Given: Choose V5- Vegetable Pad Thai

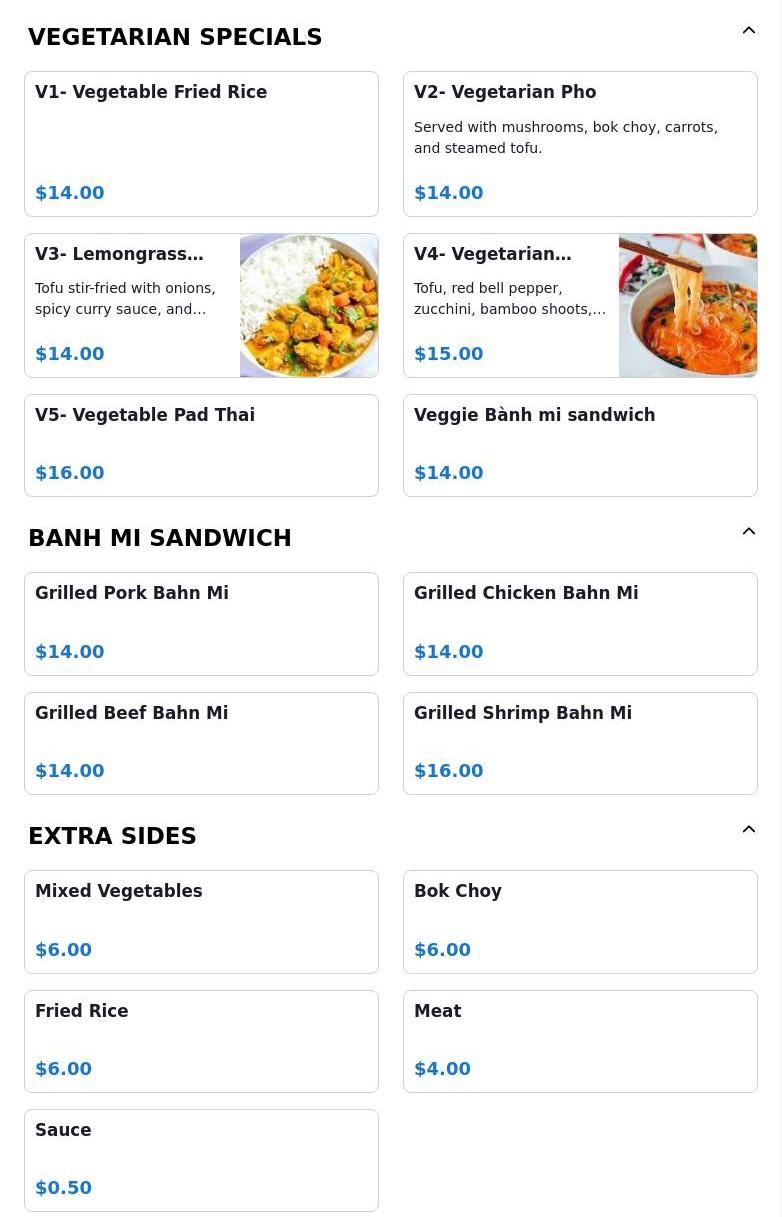Looking at the screenshot, I should [201, 445].
